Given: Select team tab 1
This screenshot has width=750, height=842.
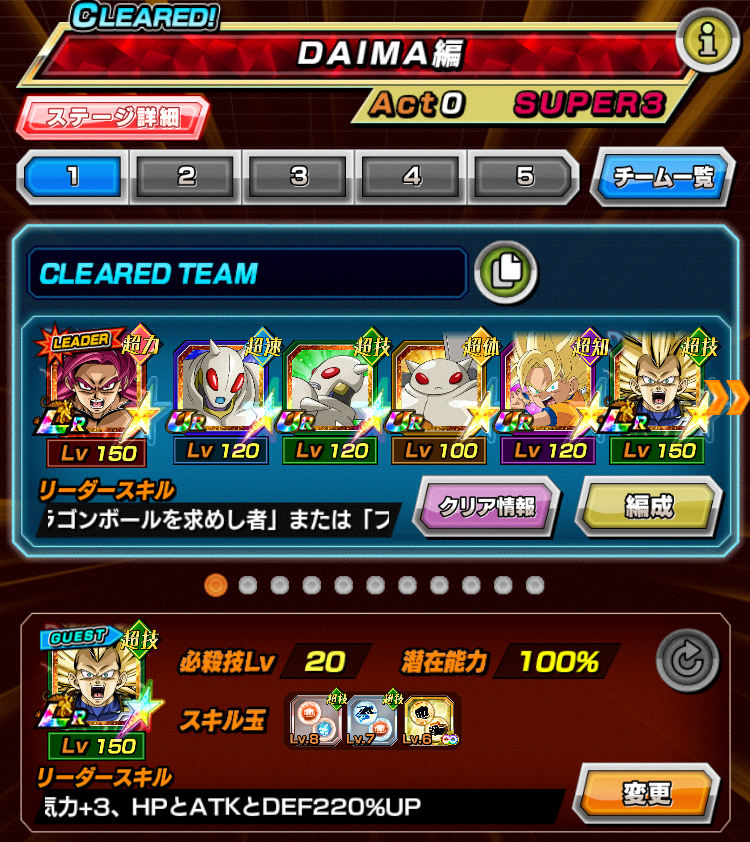Looking at the screenshot, I should pos(74,178).
